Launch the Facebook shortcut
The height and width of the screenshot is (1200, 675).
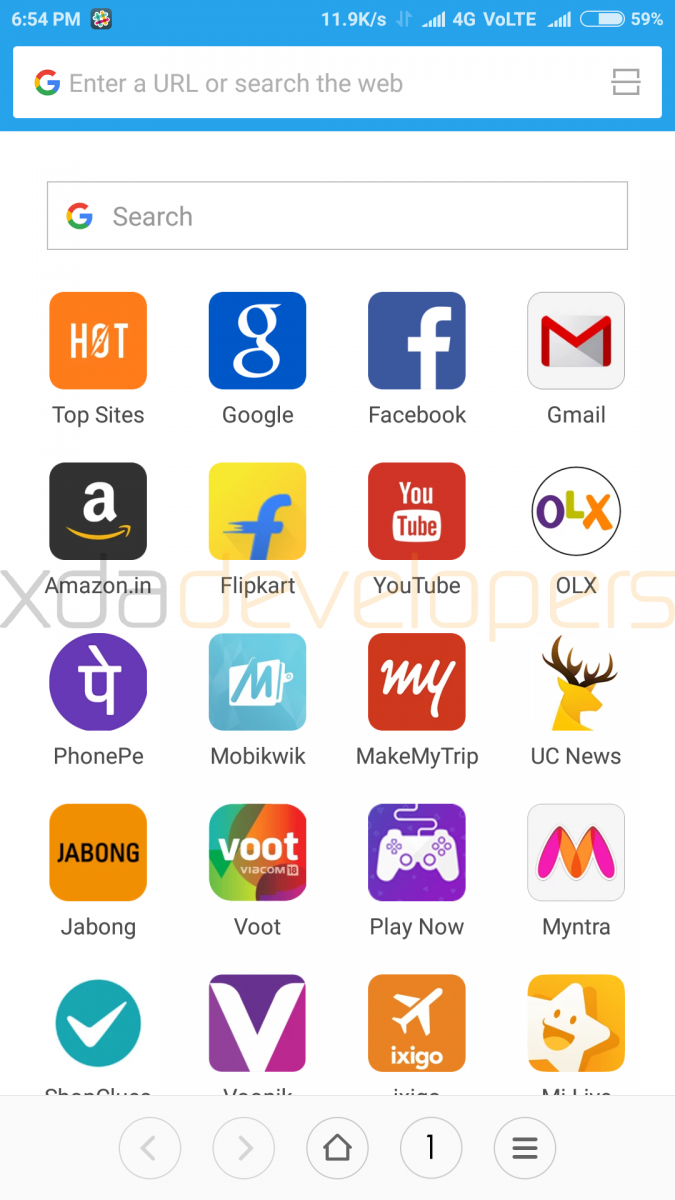pyautogui.click(x=417, y=341)
